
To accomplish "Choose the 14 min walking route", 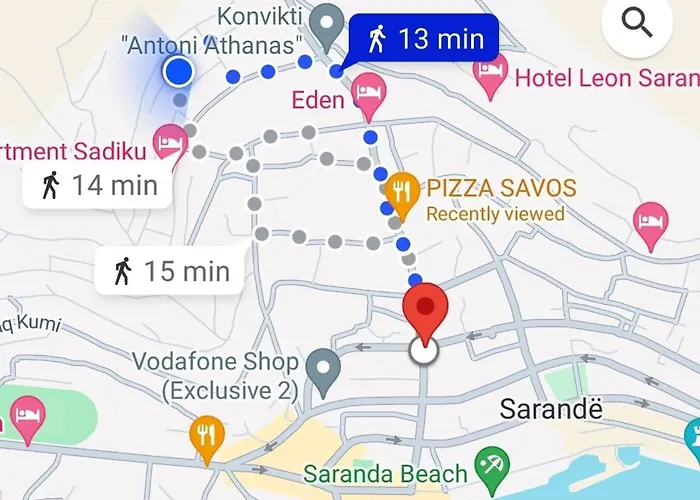I will [100, 185].
